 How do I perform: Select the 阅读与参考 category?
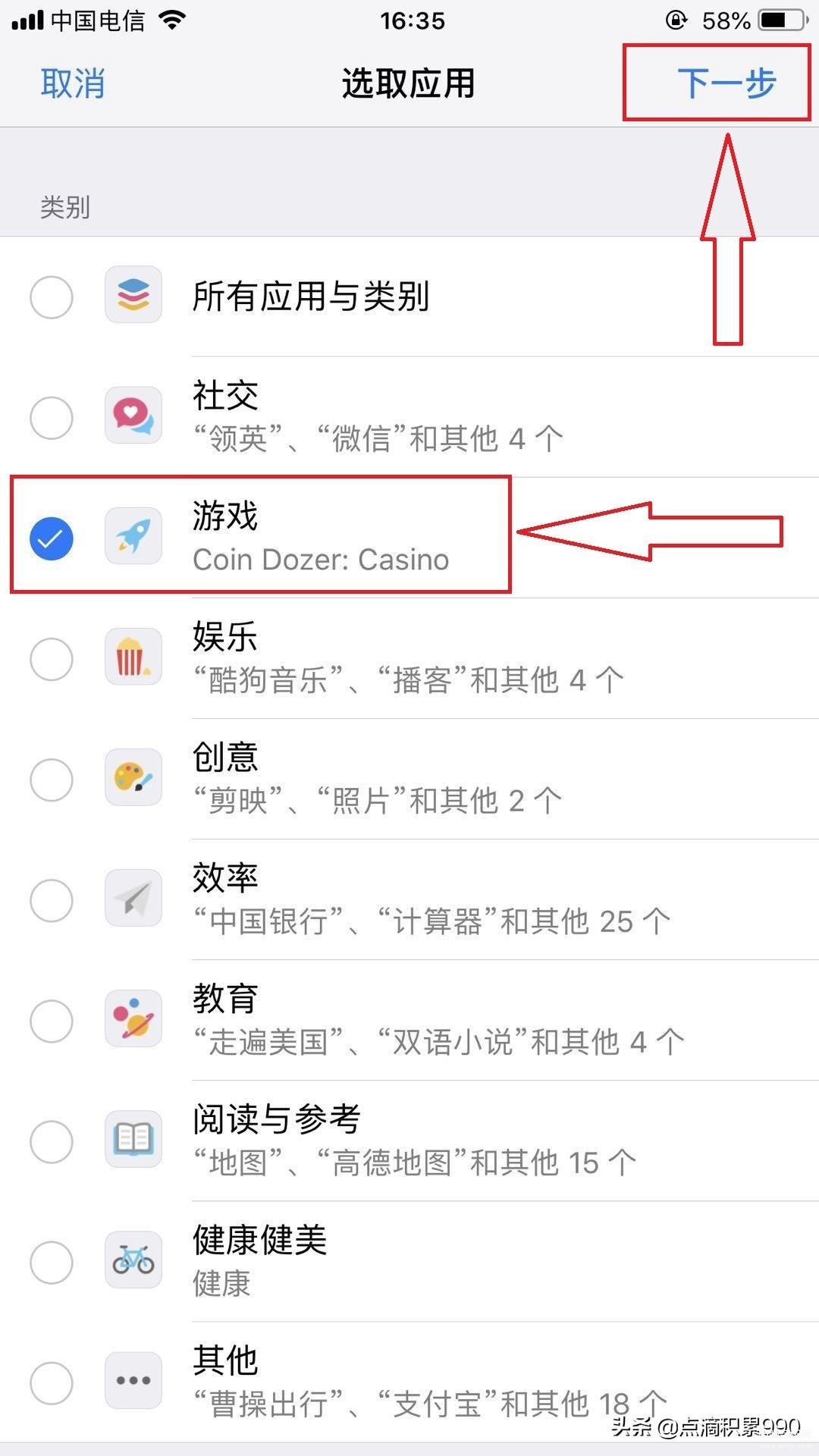click(409, 1140)
